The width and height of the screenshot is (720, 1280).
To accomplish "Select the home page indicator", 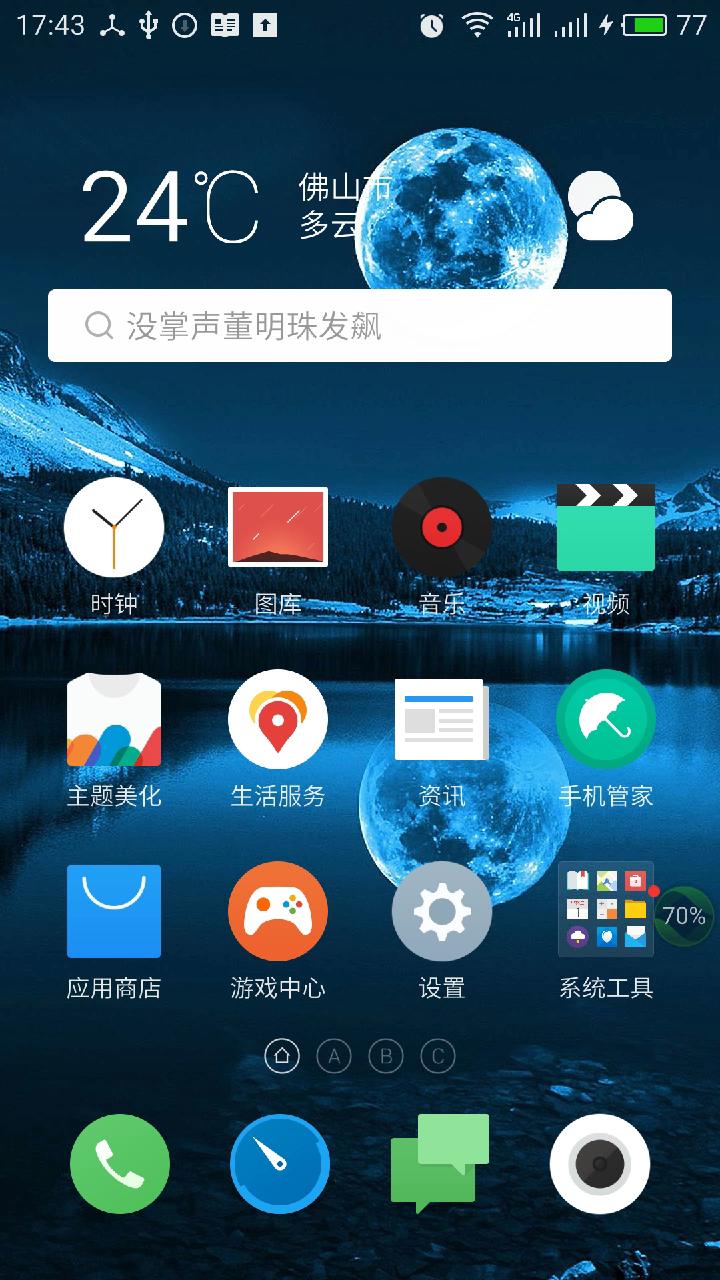I will click(x=283, y=1055).
